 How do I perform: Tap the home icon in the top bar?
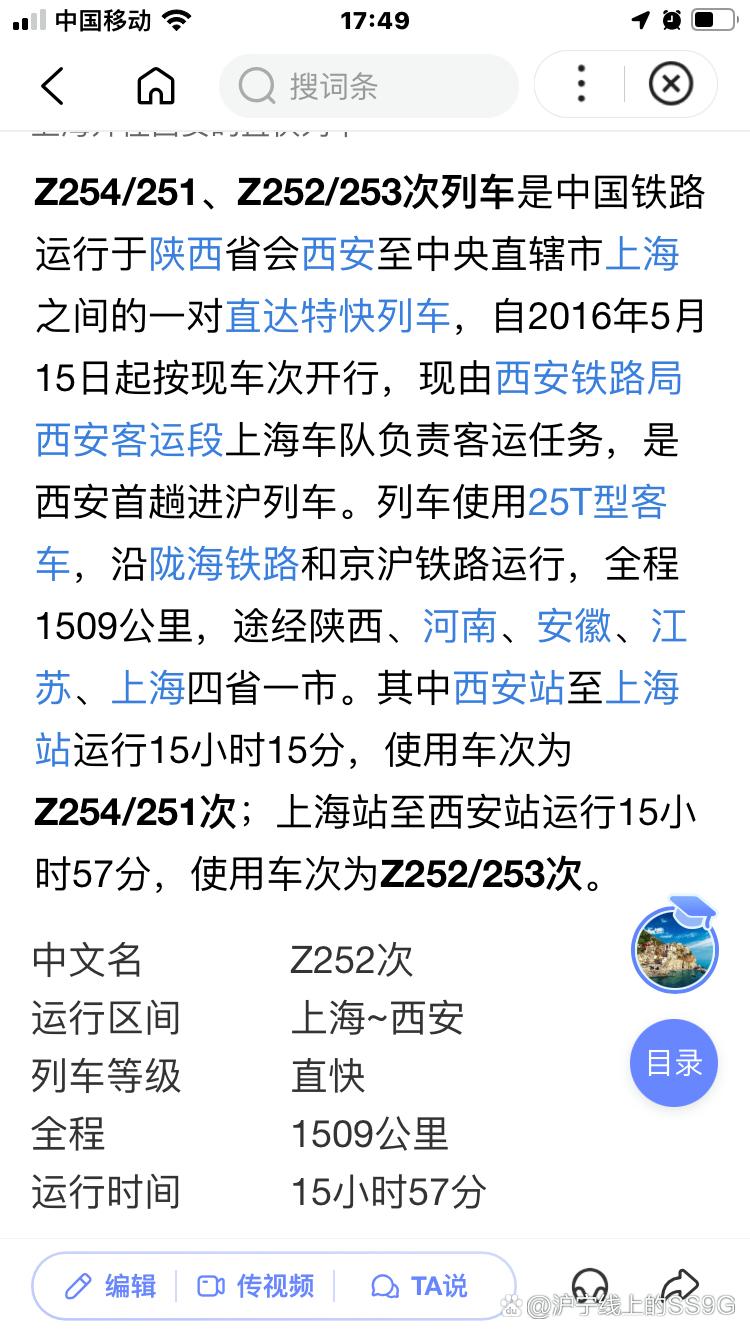155,87
